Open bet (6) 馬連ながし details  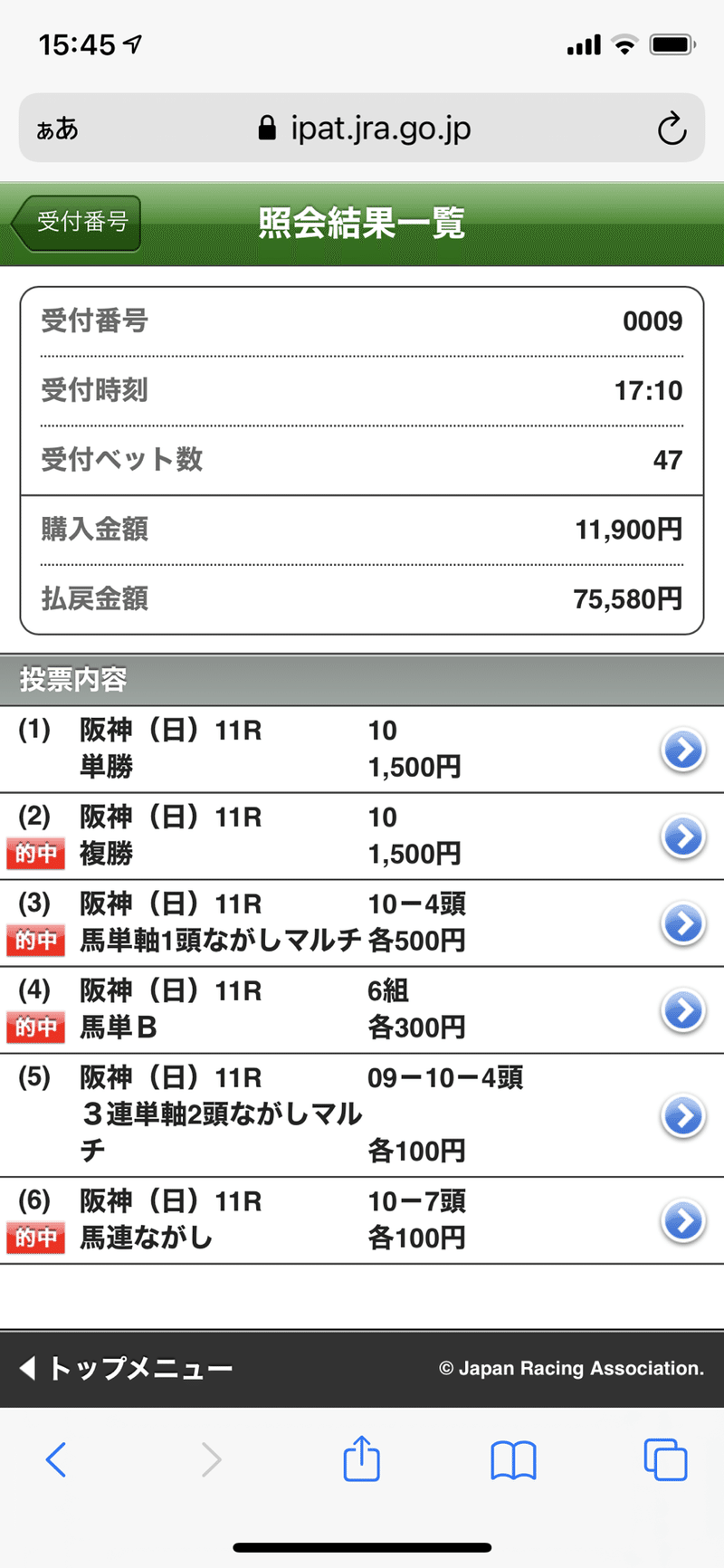pyautogui.click(x=362, y=1220)
